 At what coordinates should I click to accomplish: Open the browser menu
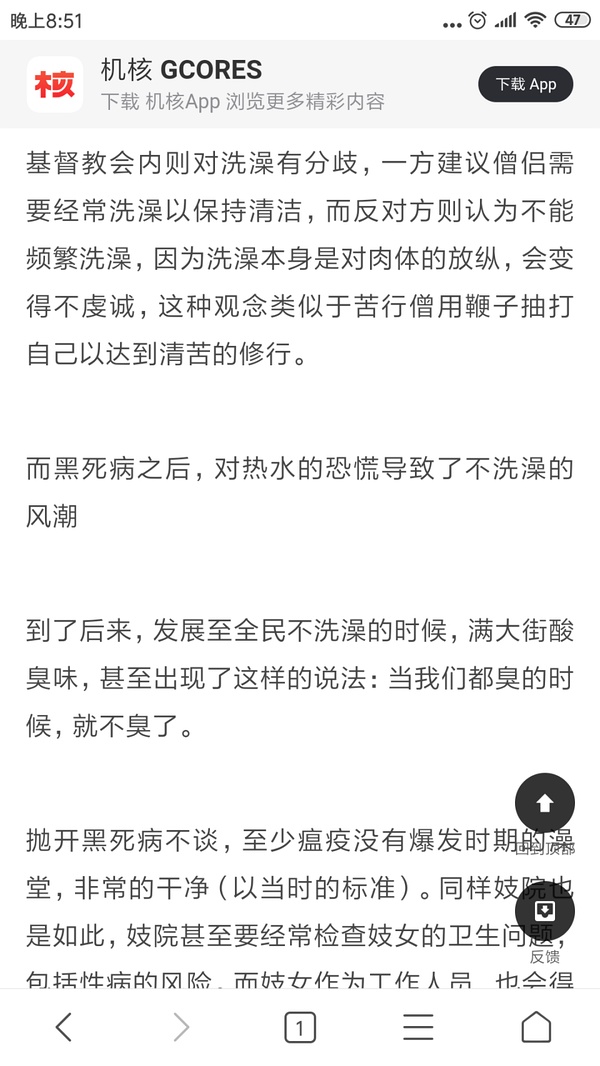tap(418, 1027)
